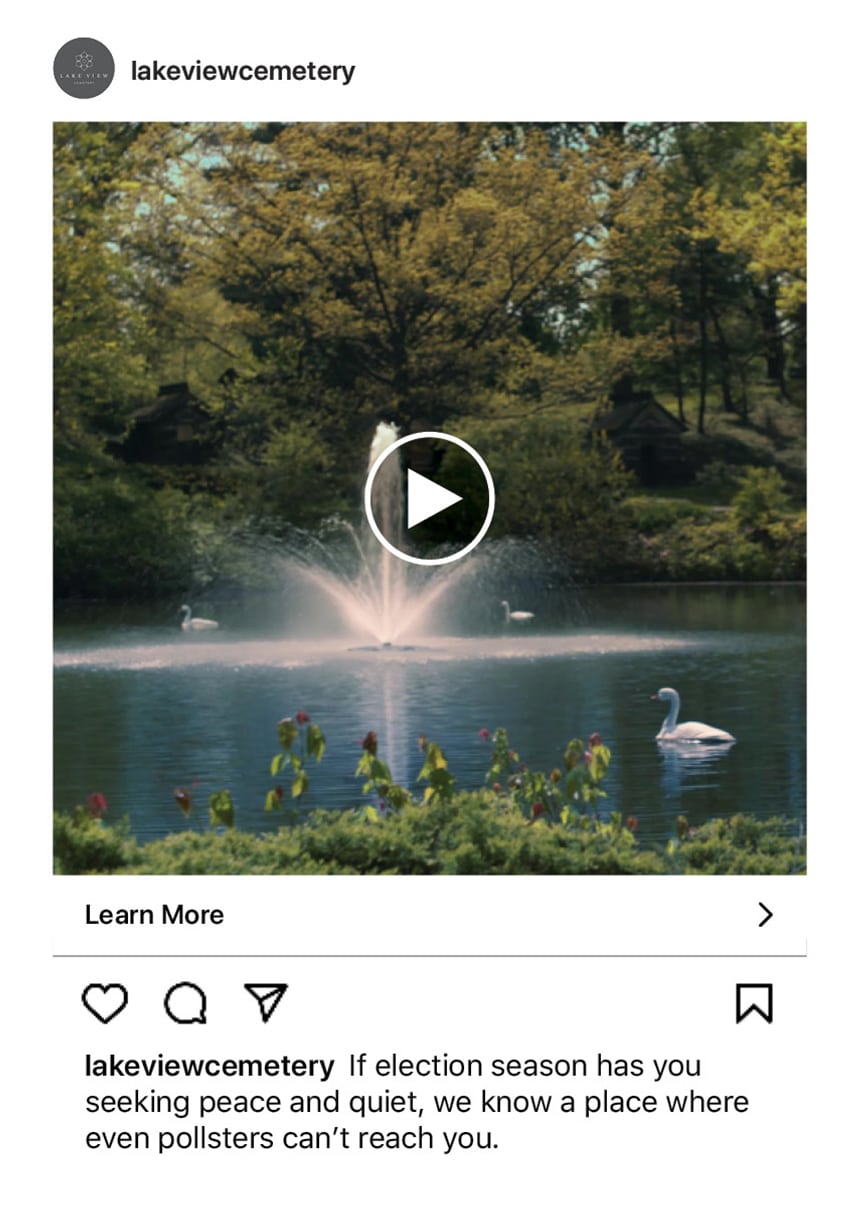857x1216 pixels.
Task: Like the lakeviewcemetery post
Action: click(x=105, y=1003)
